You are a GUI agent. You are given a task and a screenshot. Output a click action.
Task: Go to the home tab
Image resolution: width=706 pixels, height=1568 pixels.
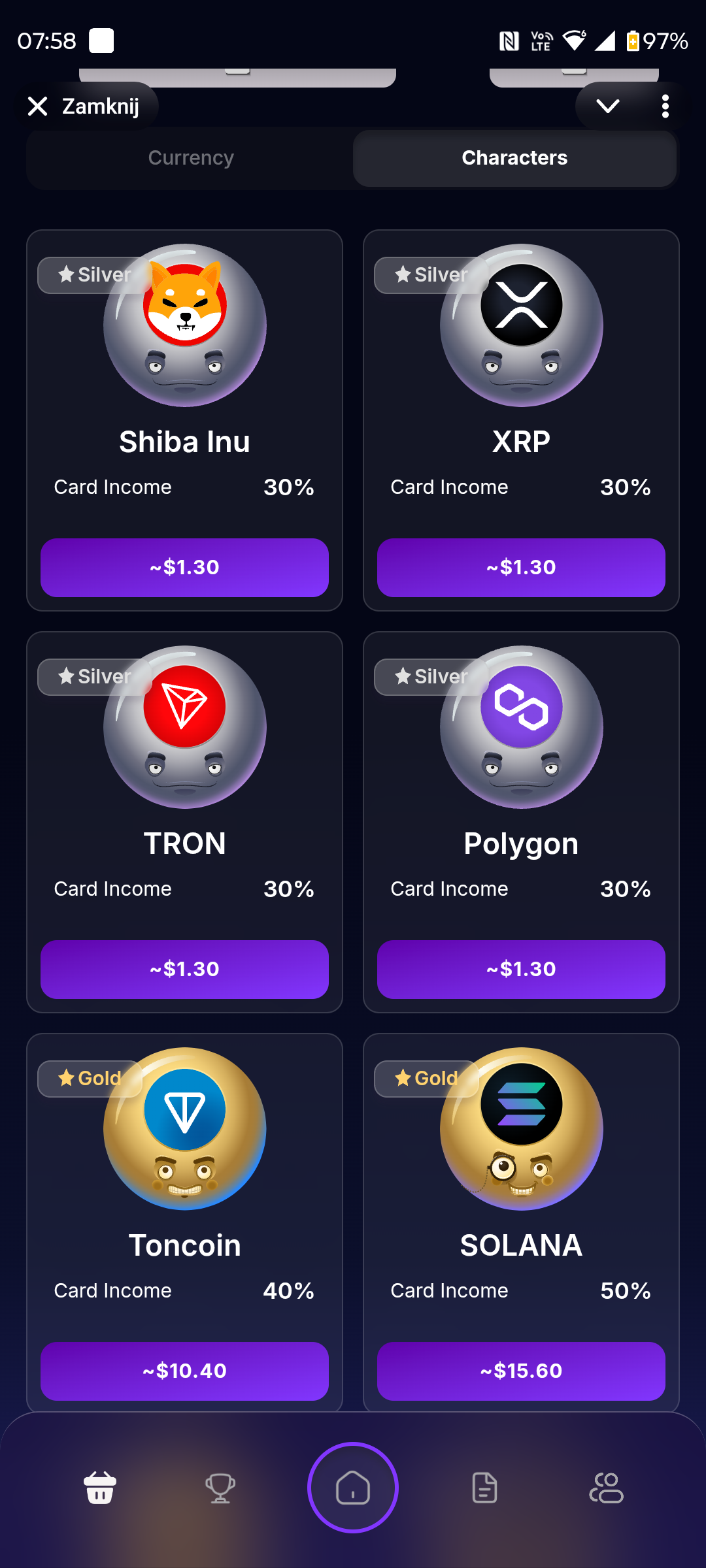point(353,1488)
